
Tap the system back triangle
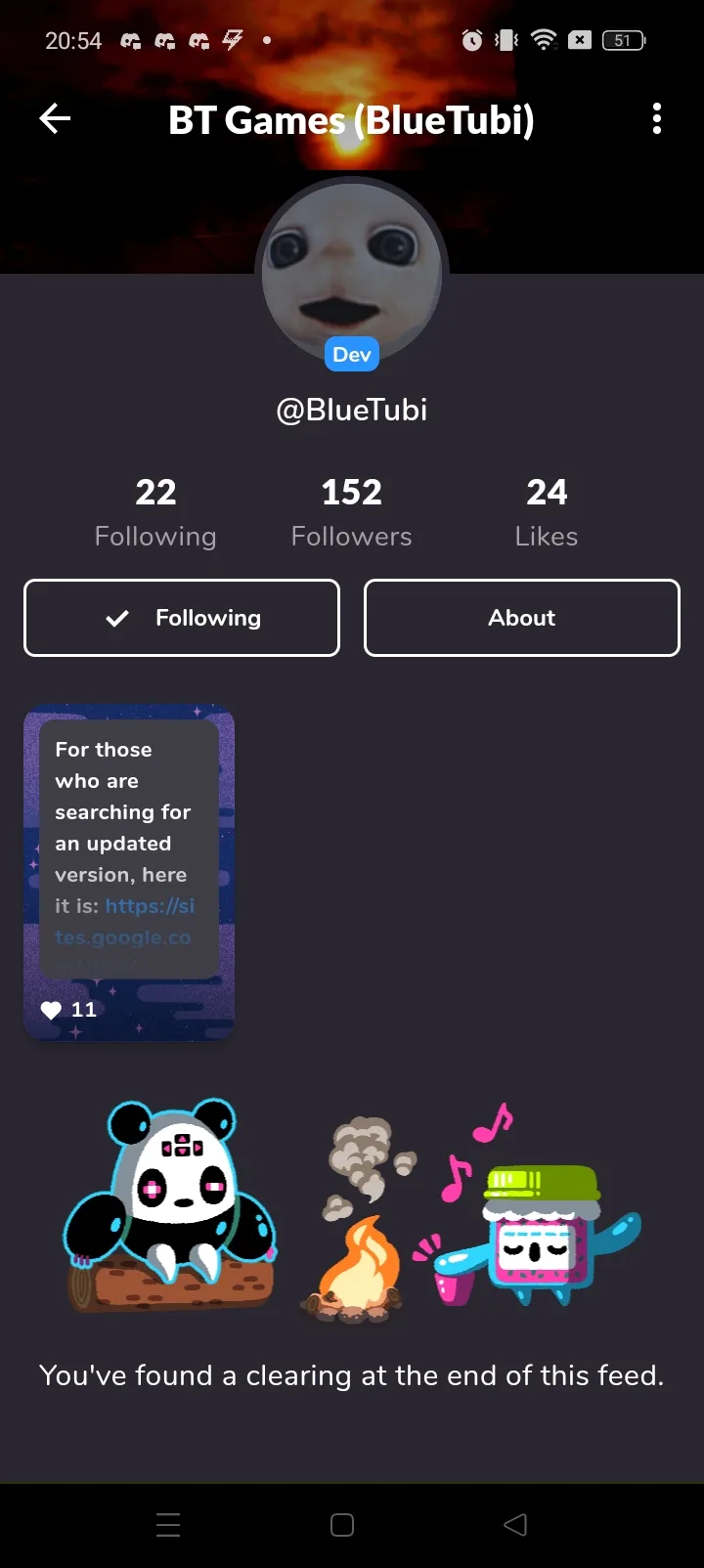pos(515,1525)
